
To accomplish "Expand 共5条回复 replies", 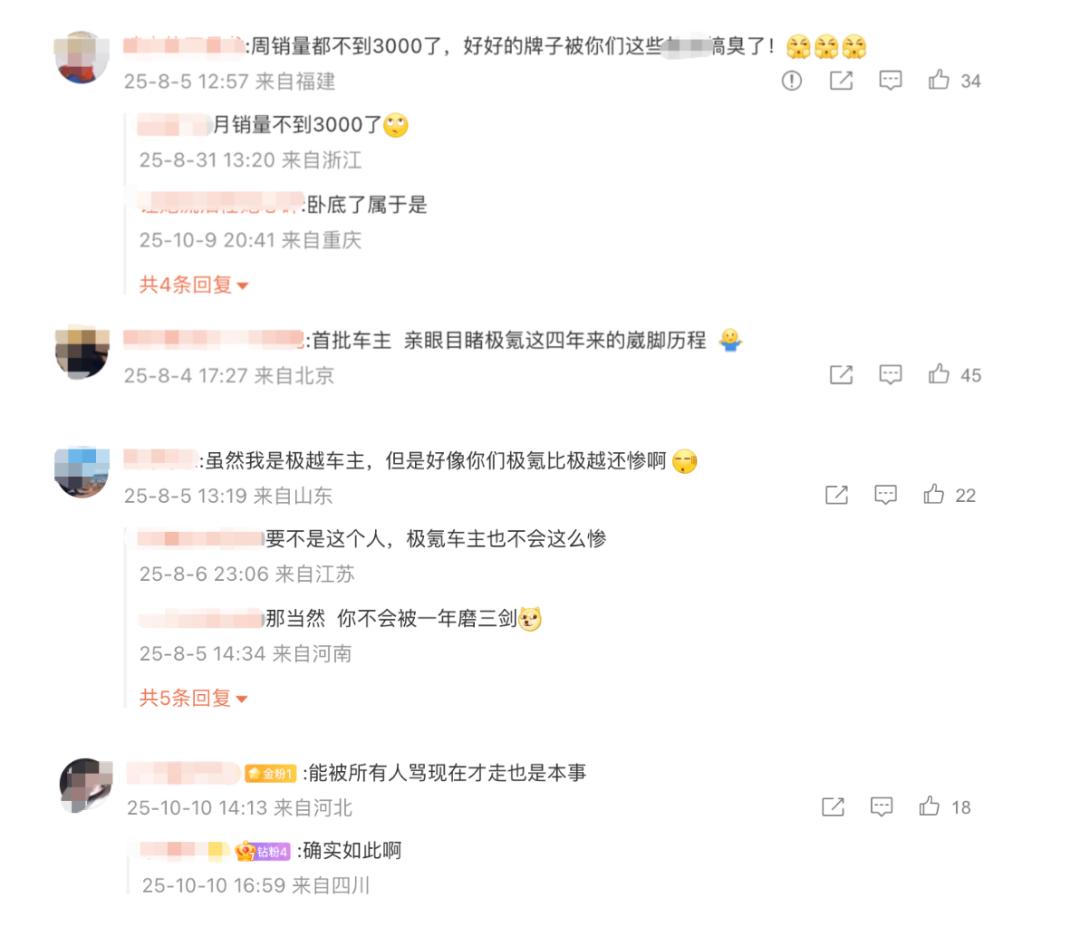I will pyautogui.click(x=193, y=698).
